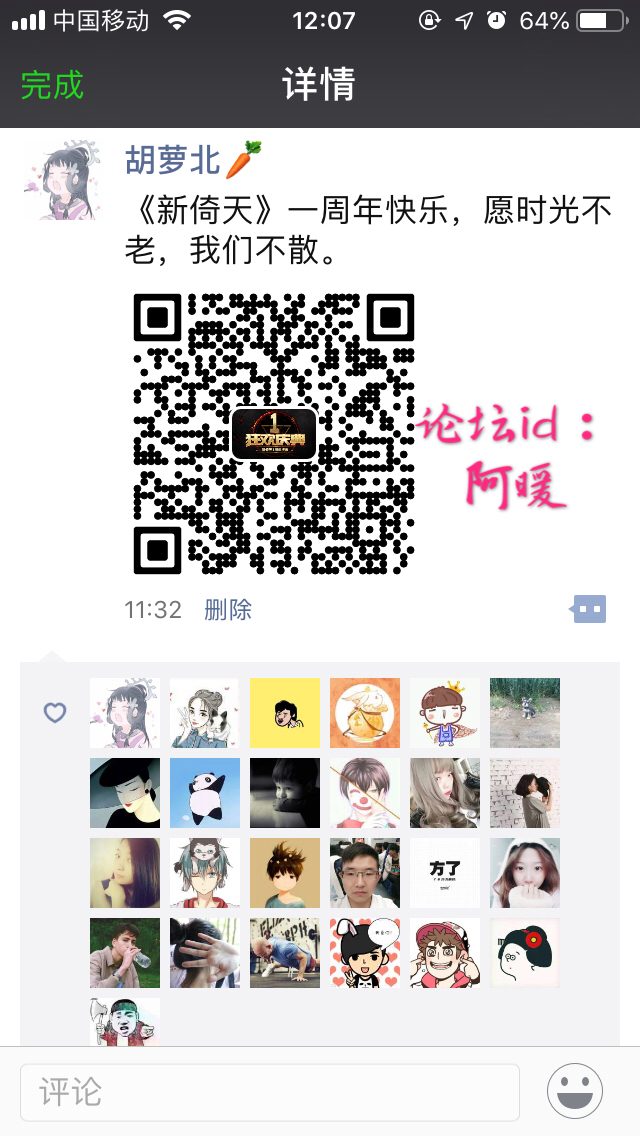The width and height of the screenshot is (640, 1136).
Task: Select the liker with the crowned cartoon avatar
Action: coord(445,713)
